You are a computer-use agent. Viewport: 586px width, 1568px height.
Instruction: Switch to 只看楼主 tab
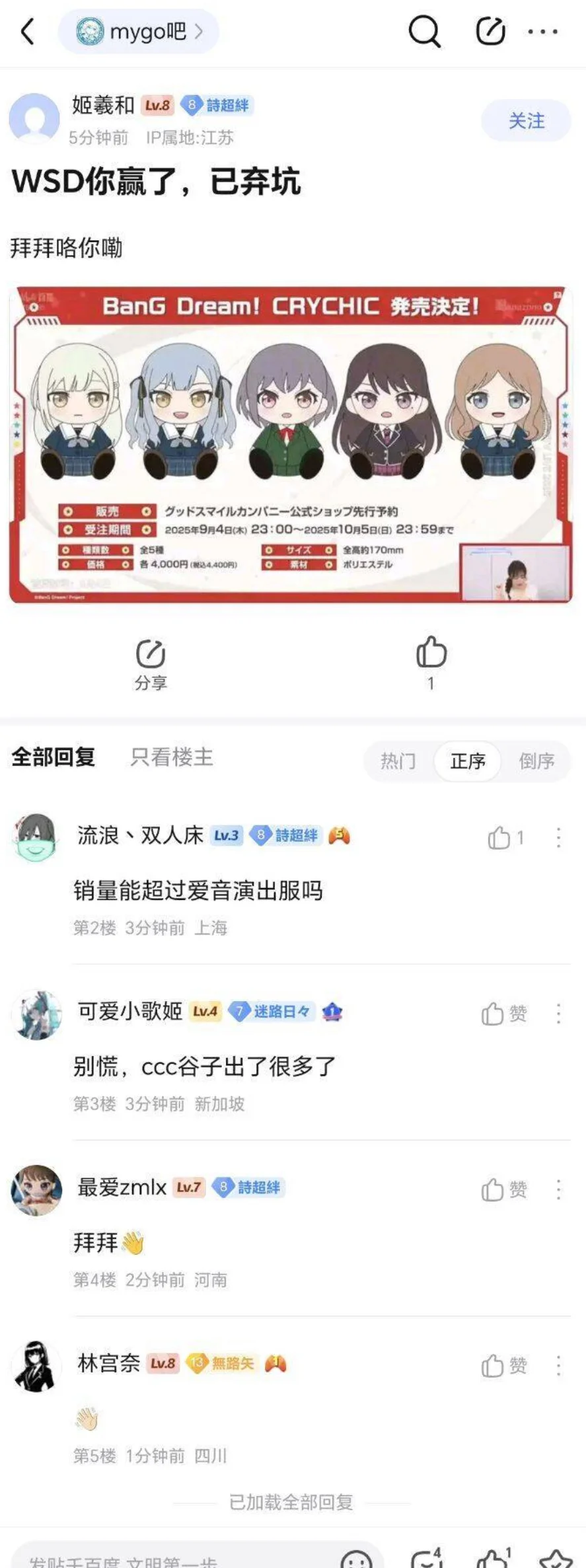click(172, 757)
